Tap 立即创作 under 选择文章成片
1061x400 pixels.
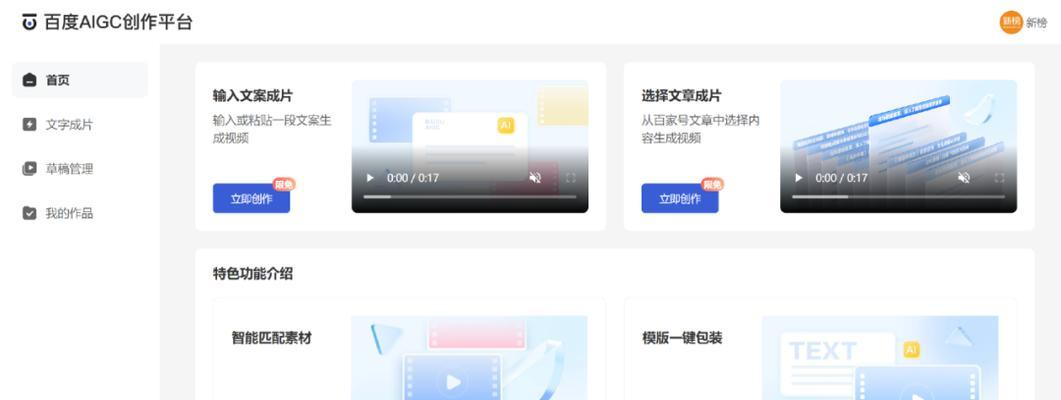pyautogui.click(x=680, y=198)
